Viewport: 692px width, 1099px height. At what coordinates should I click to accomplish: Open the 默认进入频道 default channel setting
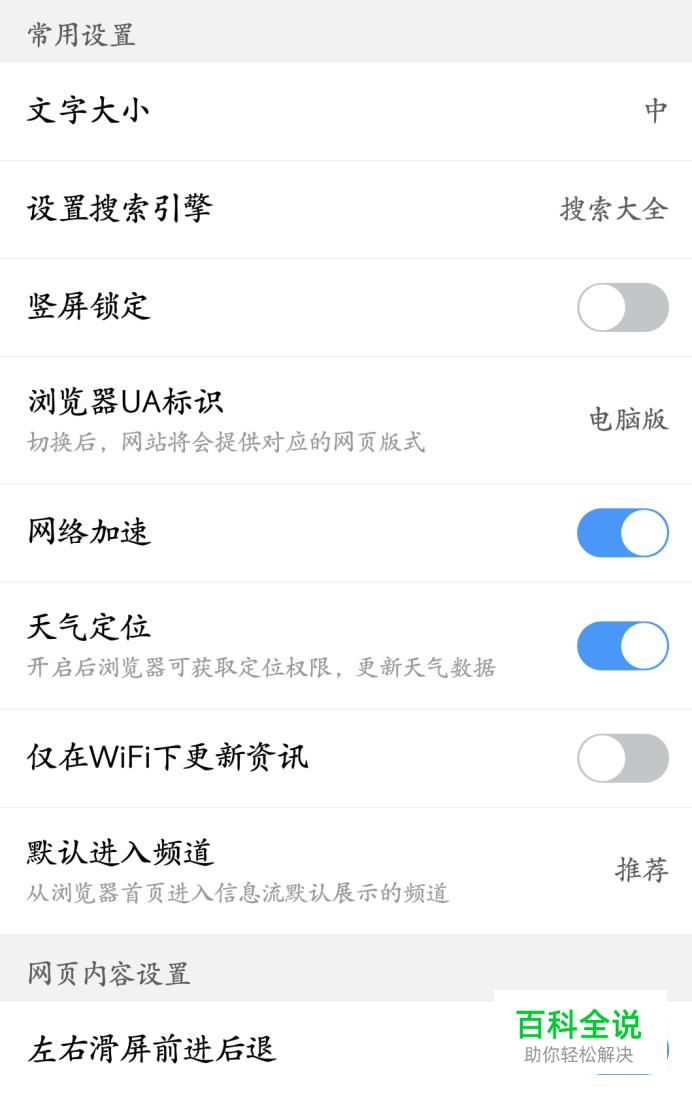[x=345, y=870]
